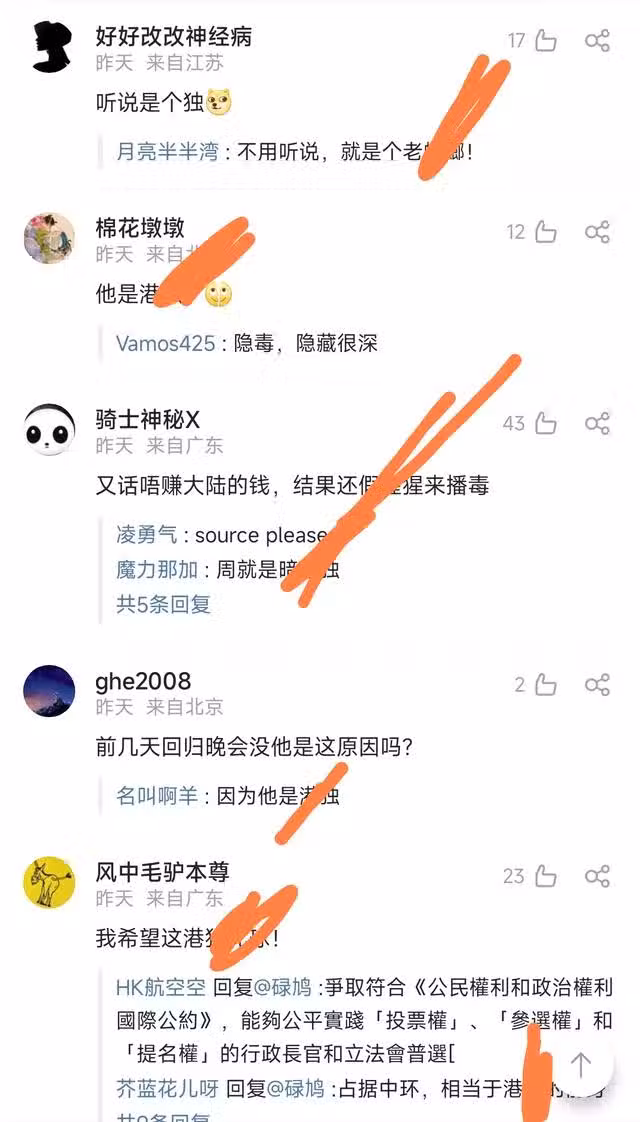Like 风中毛驴本尊's comment

(545, 876)
